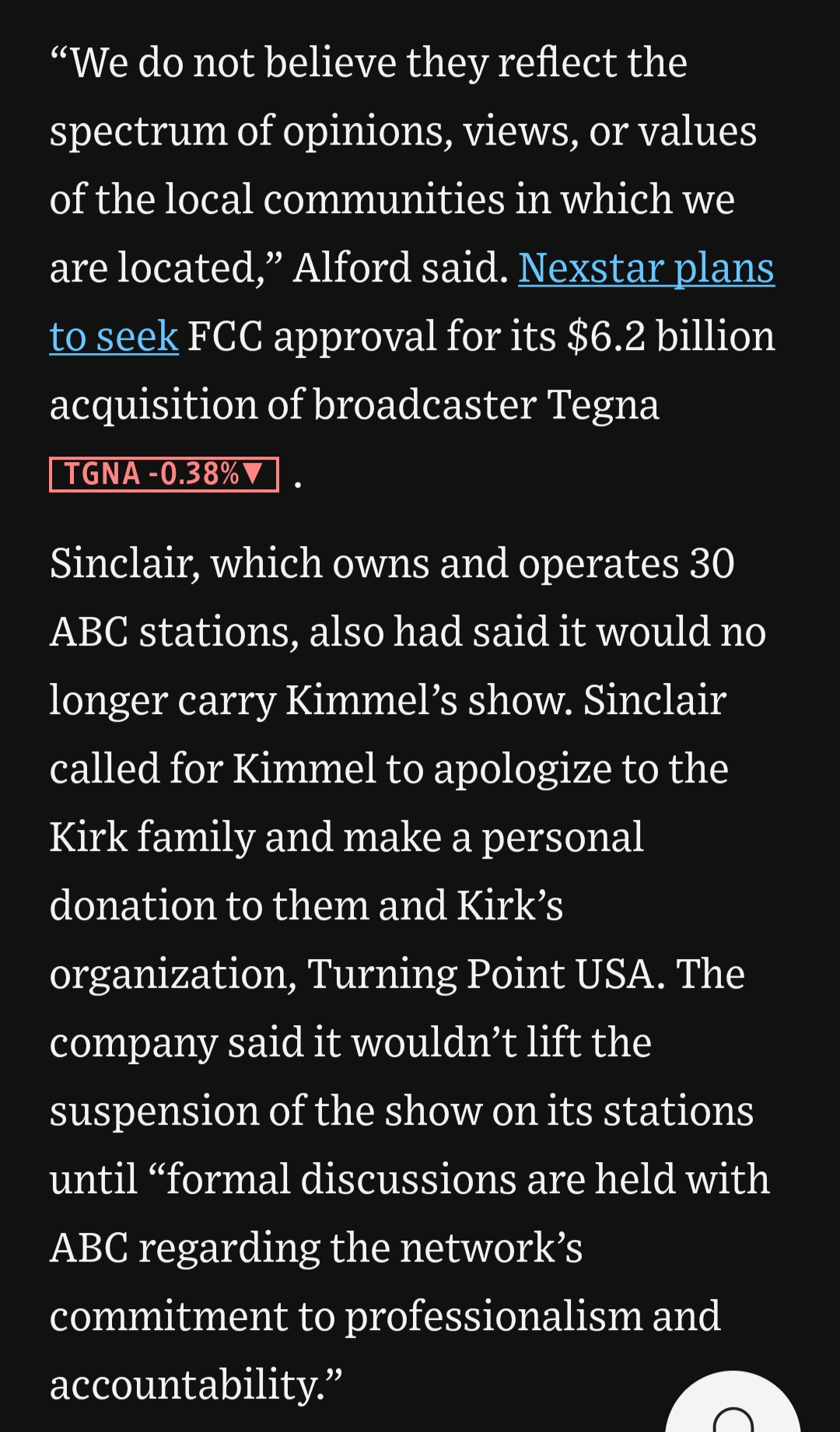
Task: View the TGNA stock ticker chip
Action: coord(164,474)
